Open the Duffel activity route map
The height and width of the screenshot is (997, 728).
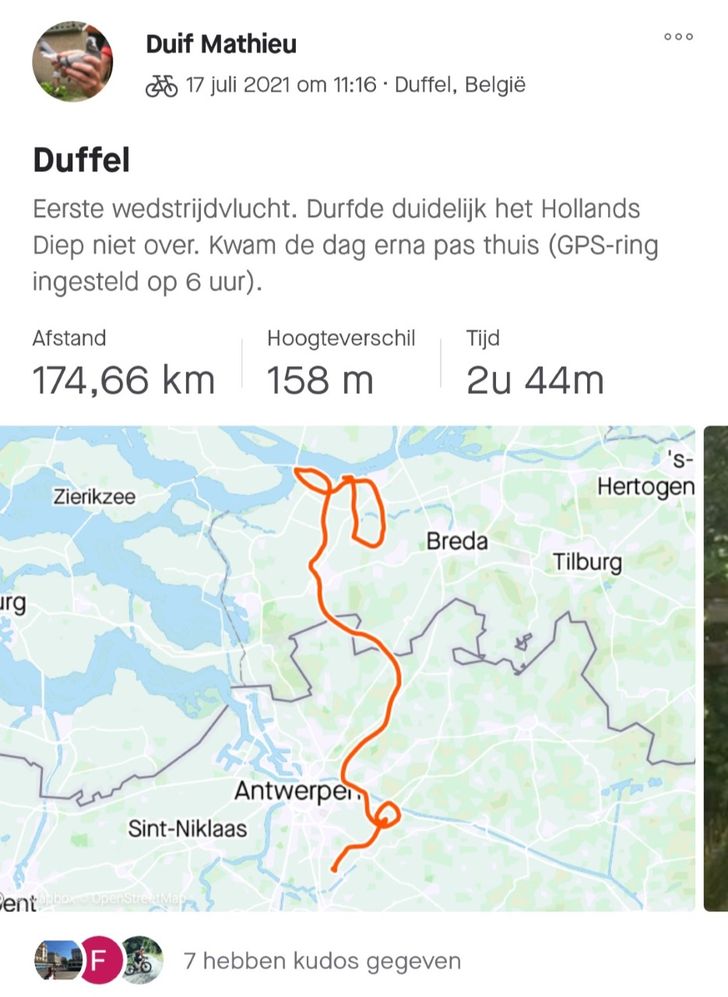click(347, 668)
